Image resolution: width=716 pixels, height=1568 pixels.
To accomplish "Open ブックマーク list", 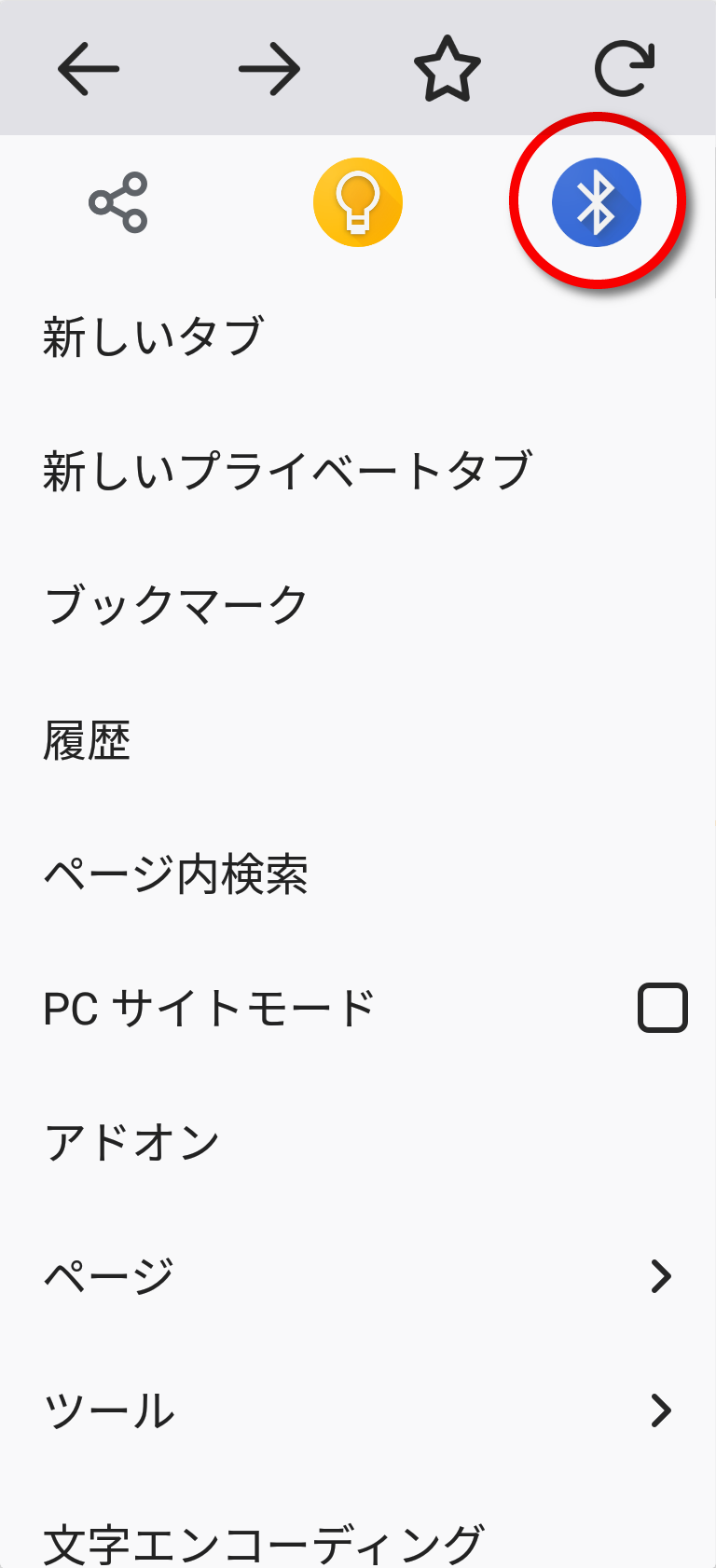I will pos(175,605).
